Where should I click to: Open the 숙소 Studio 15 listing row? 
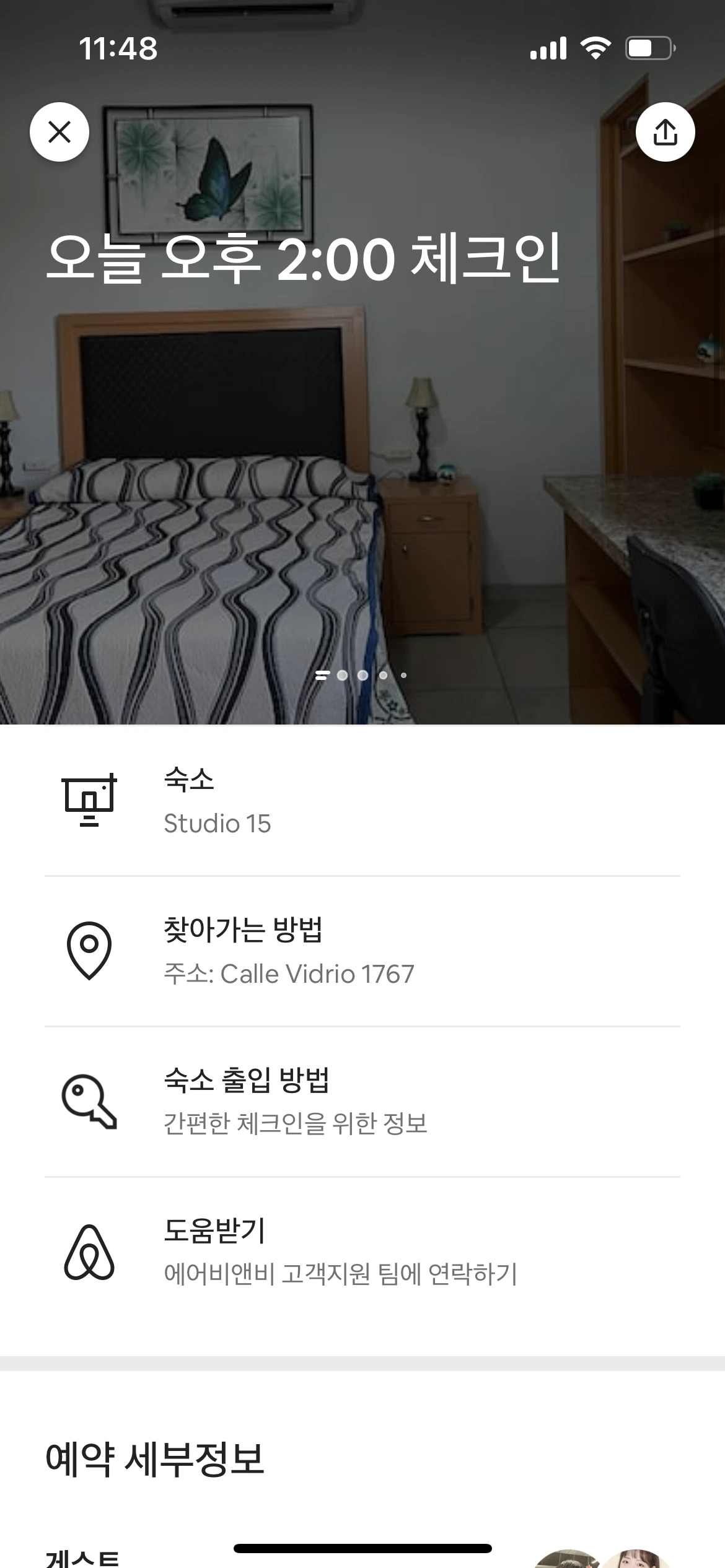[x=362, y=801]
